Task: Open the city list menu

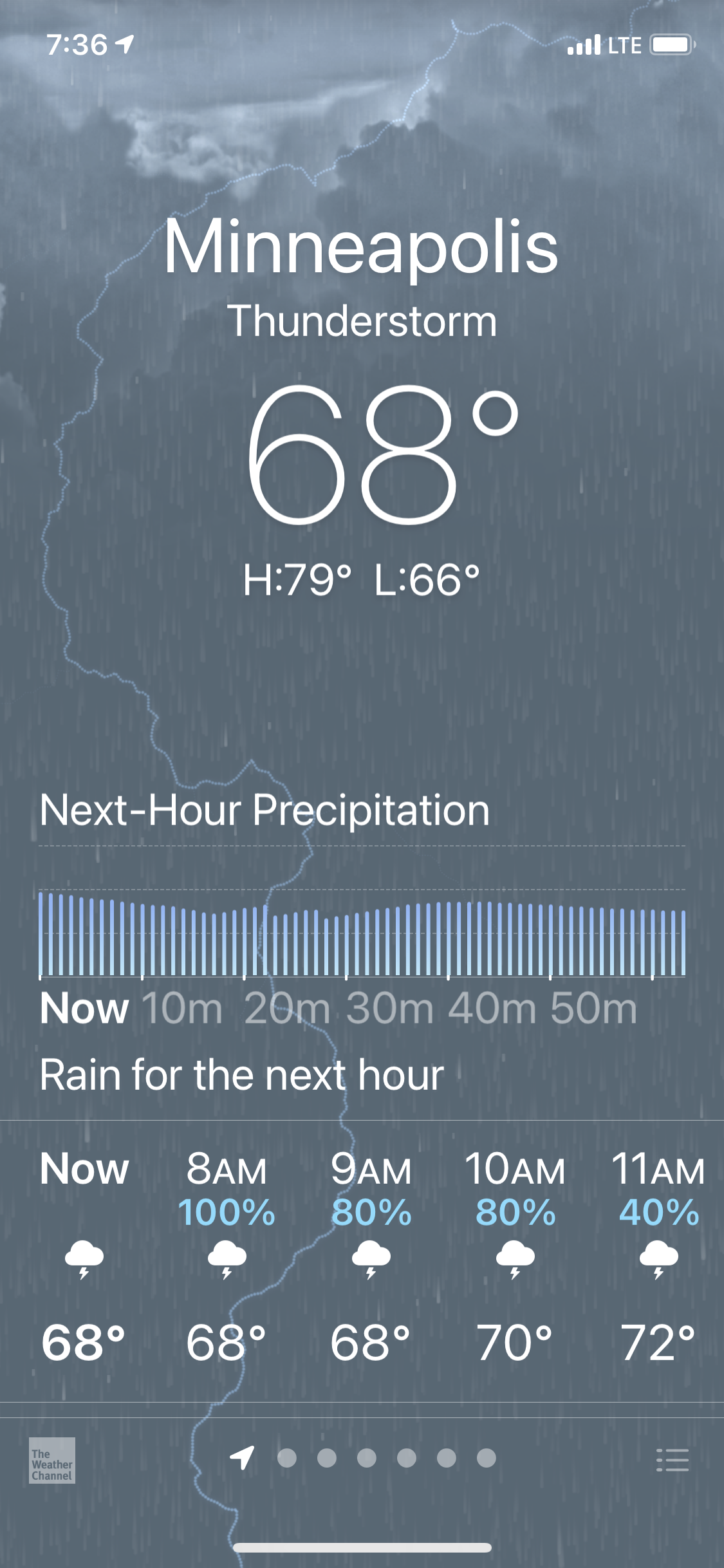Action: [672, 1460]
